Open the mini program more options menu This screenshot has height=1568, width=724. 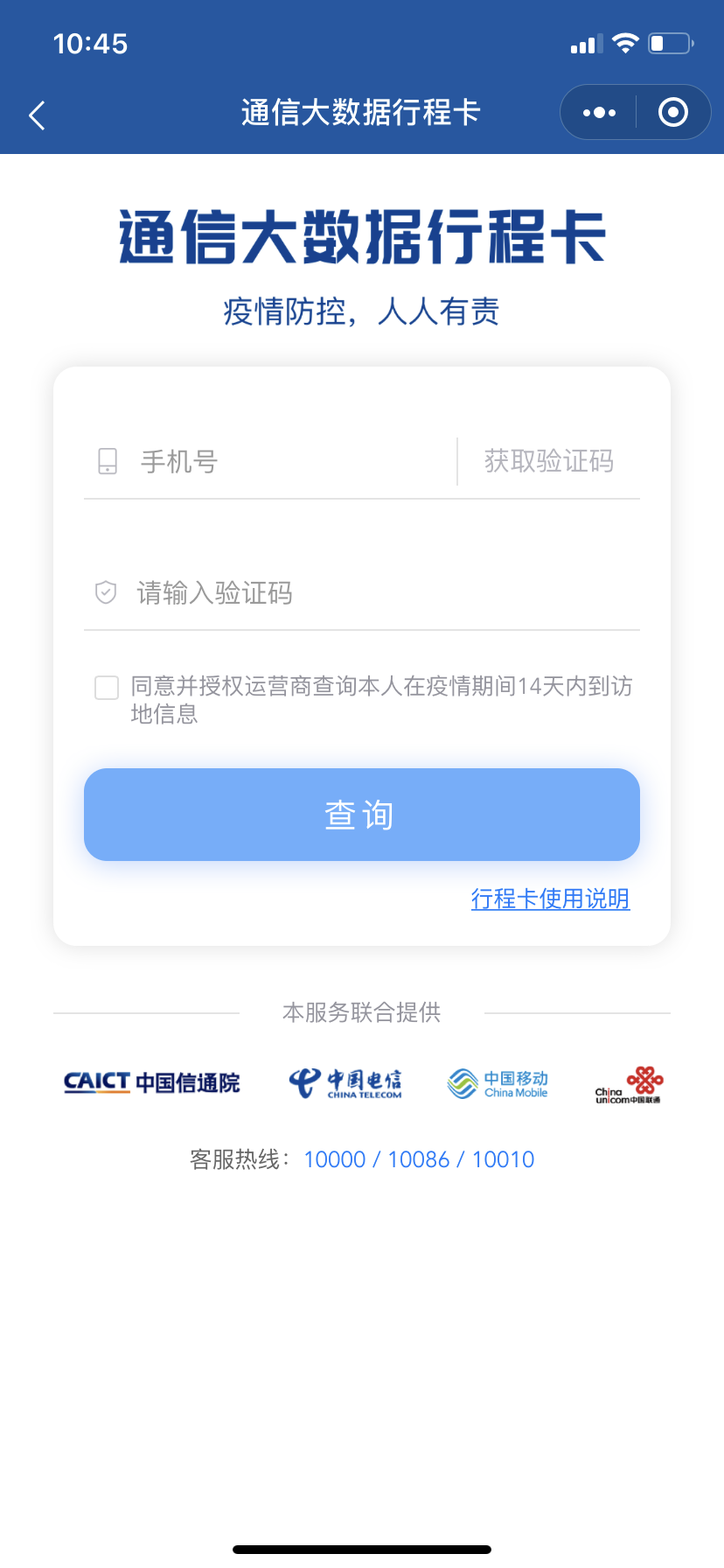click(x=599, y=113)
